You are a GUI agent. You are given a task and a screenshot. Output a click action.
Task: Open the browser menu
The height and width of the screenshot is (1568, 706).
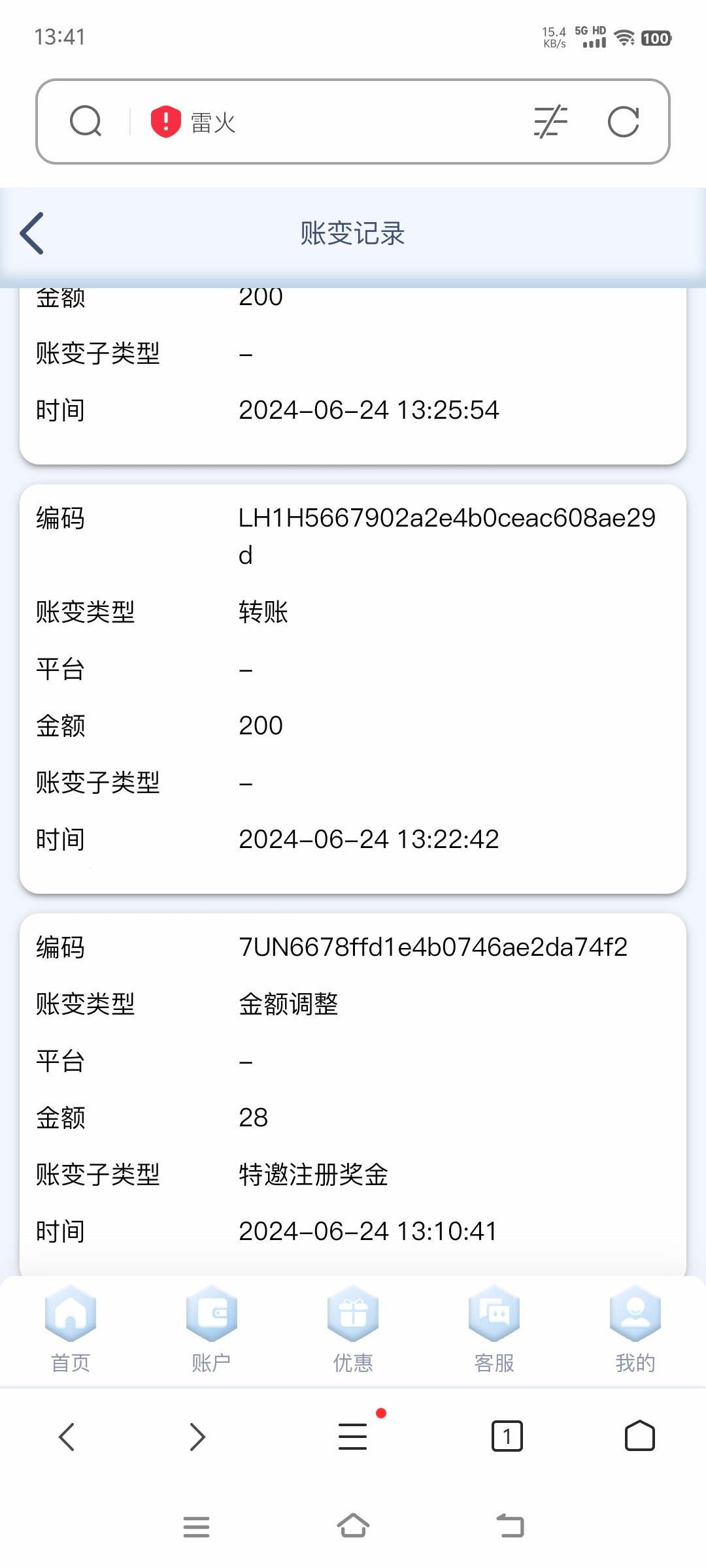click(x=353, y=1437)
